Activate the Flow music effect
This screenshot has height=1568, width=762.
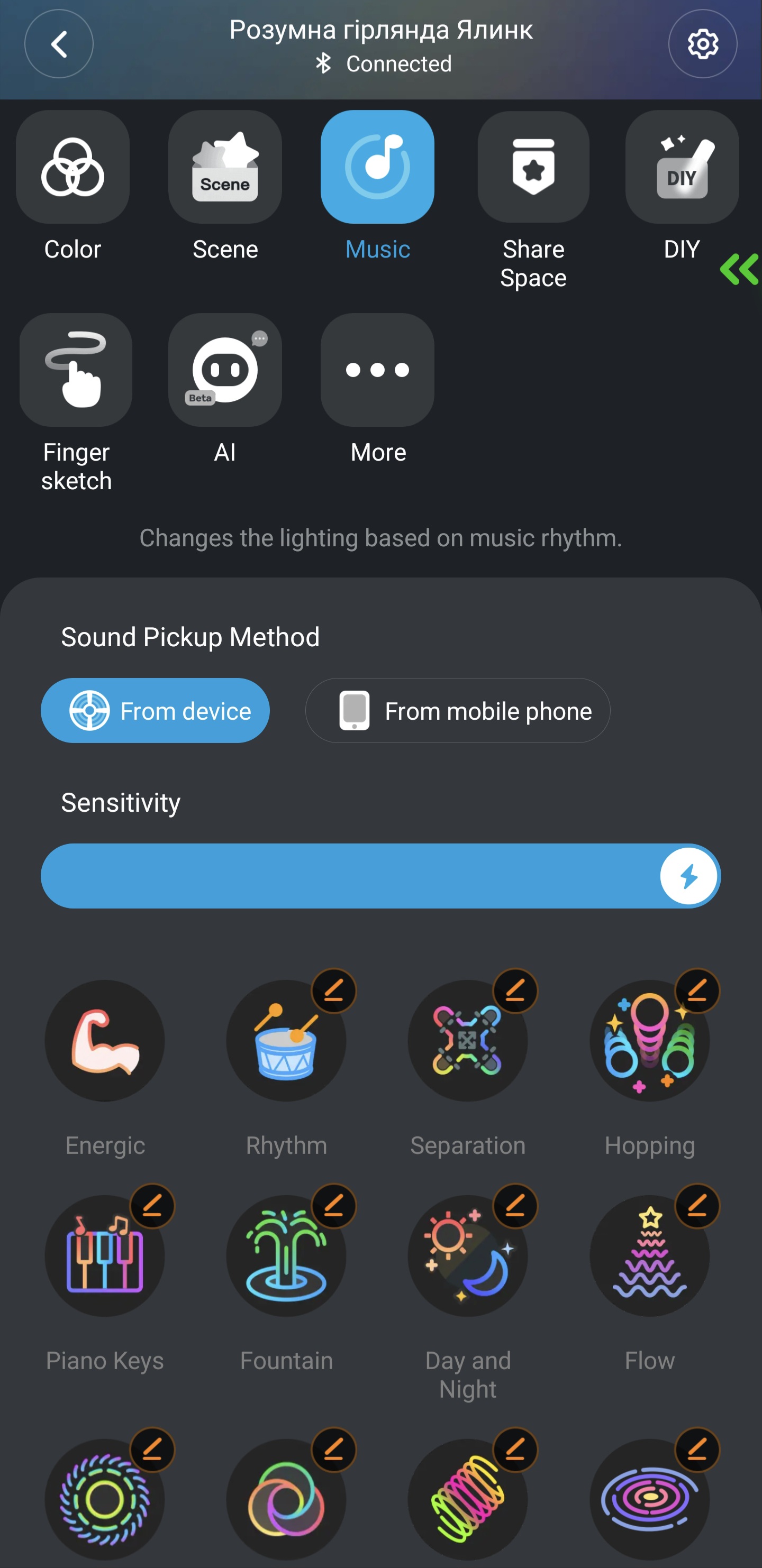pos(649,1256)
